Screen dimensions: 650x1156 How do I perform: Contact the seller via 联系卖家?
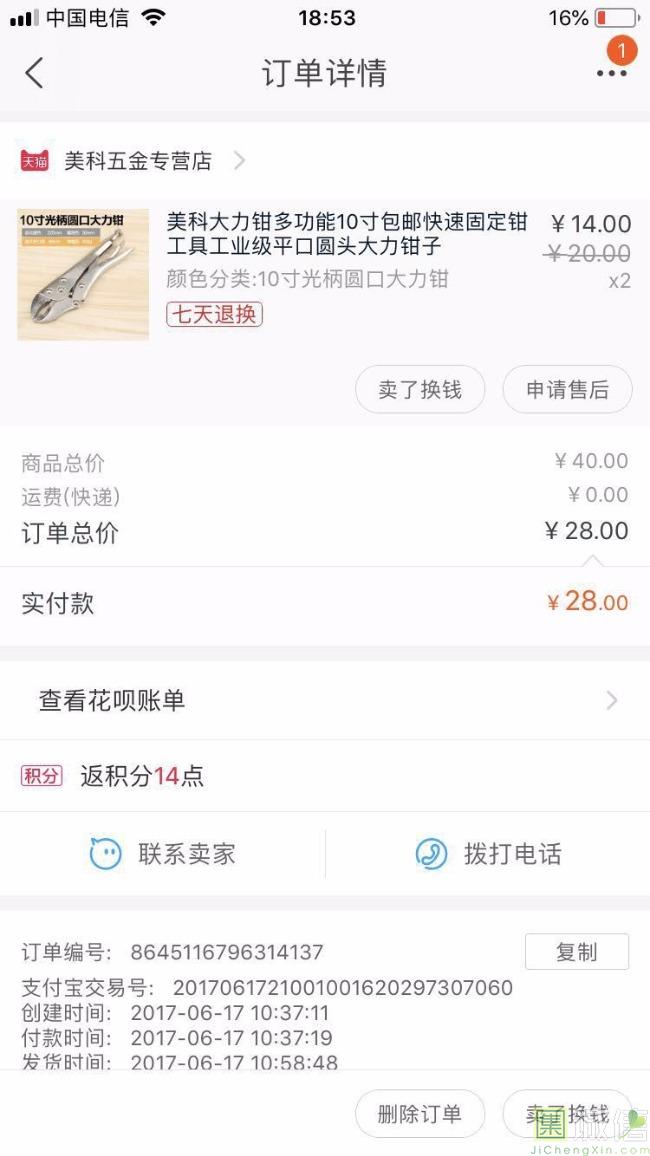click(x=163, y=854)
